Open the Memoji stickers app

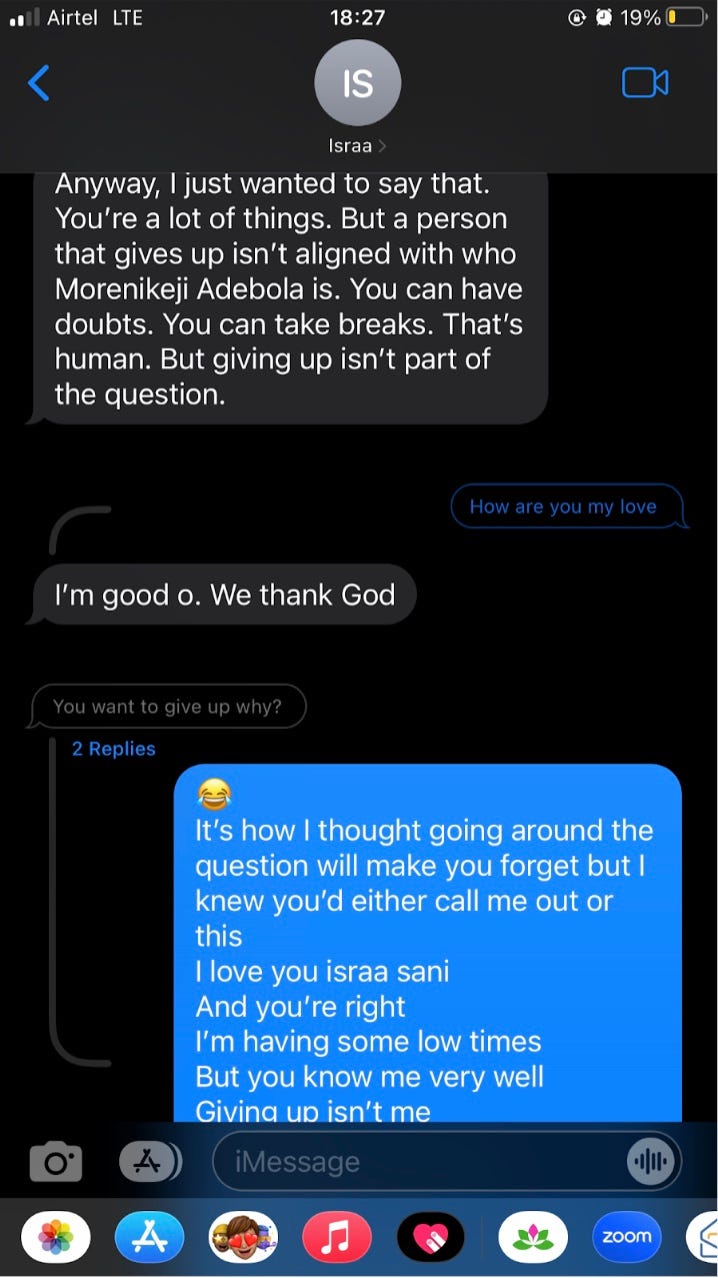(x=243, y=1237)
